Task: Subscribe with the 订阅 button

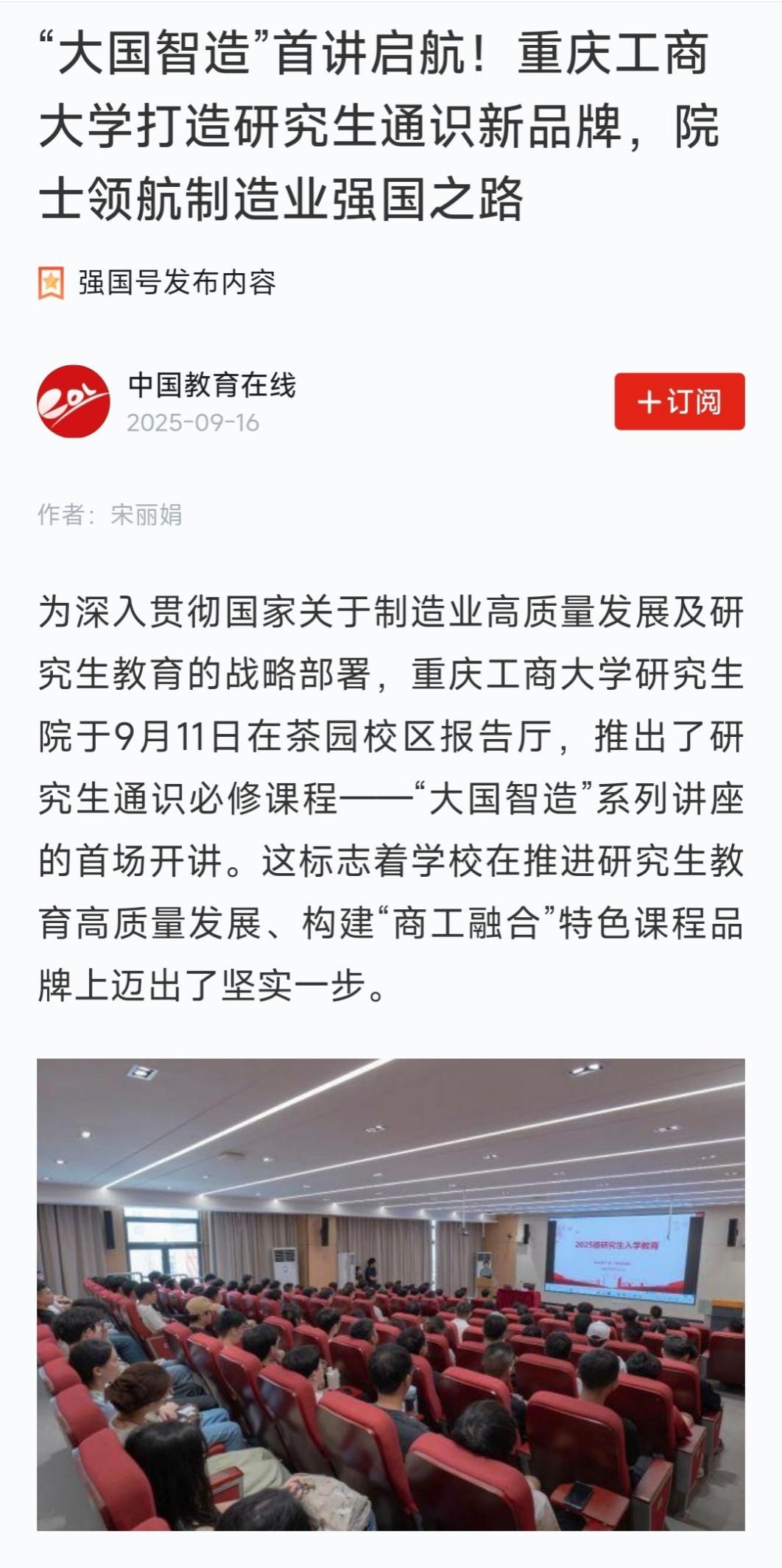Action: point(679,401)
